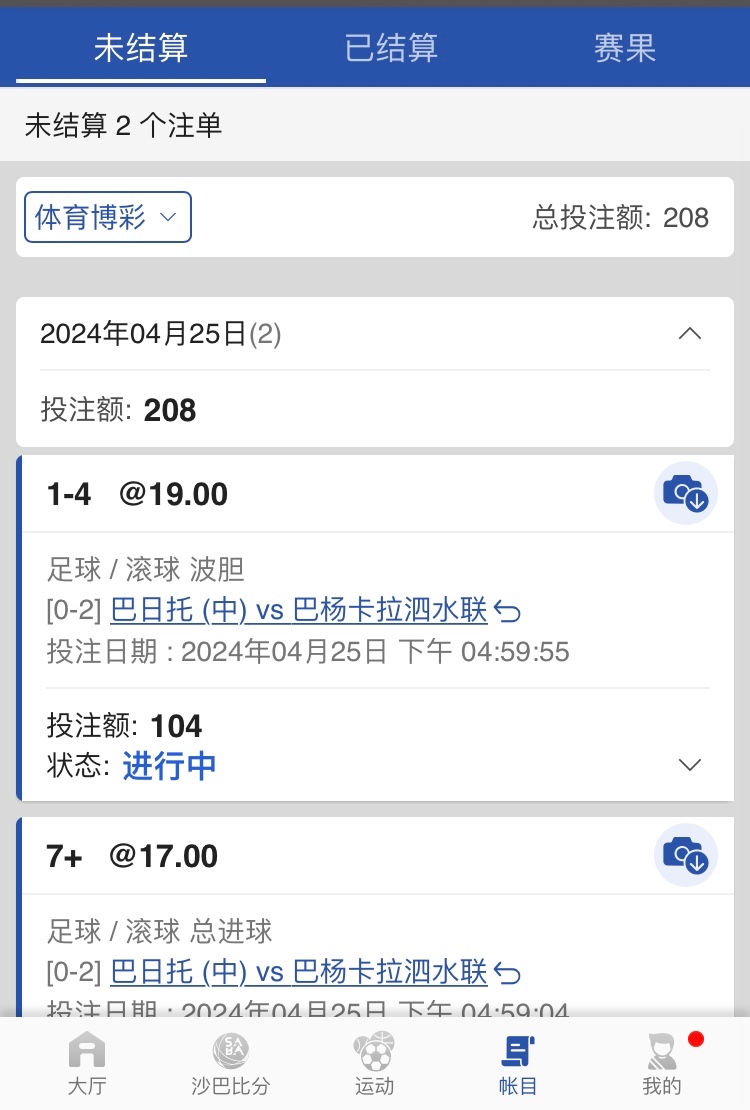Tap the screenshot download icon on the 1-4 bet
This screenshot has width=750, height=1110.
click(x=685, y=492)
